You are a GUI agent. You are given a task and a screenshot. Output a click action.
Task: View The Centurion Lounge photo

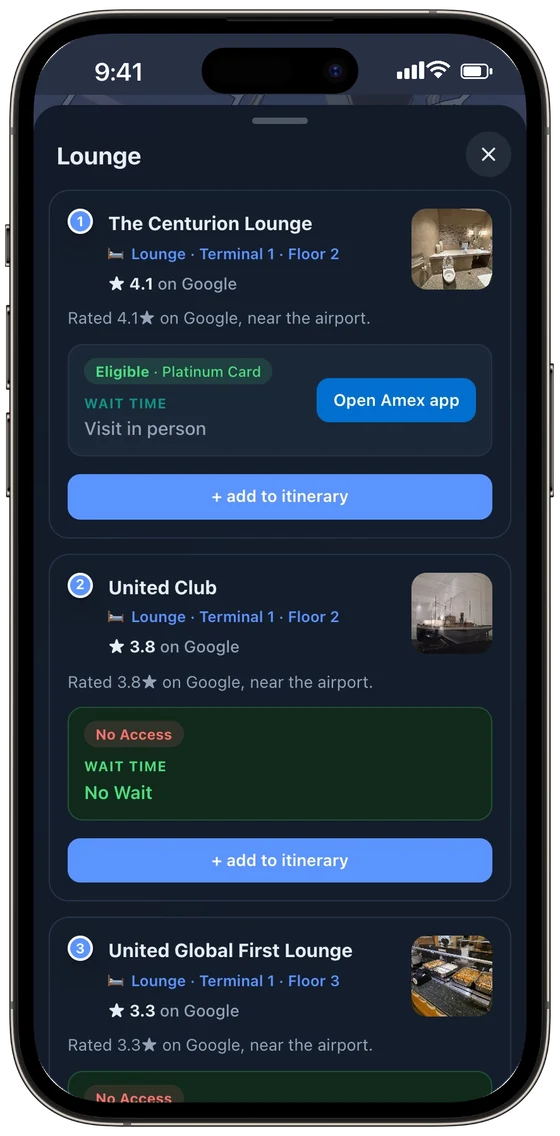(x=452, y=249)
